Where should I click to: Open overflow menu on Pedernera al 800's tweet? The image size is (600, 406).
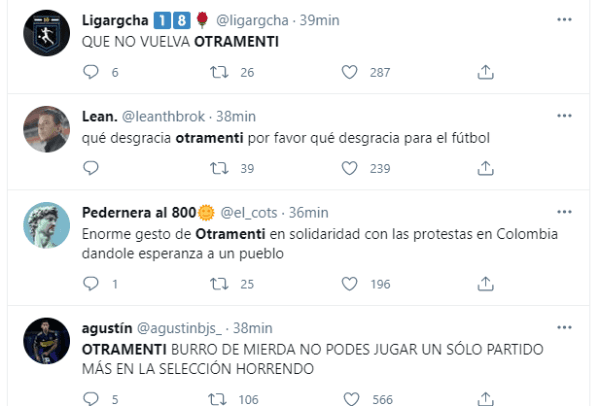click(x=565, y=213)
